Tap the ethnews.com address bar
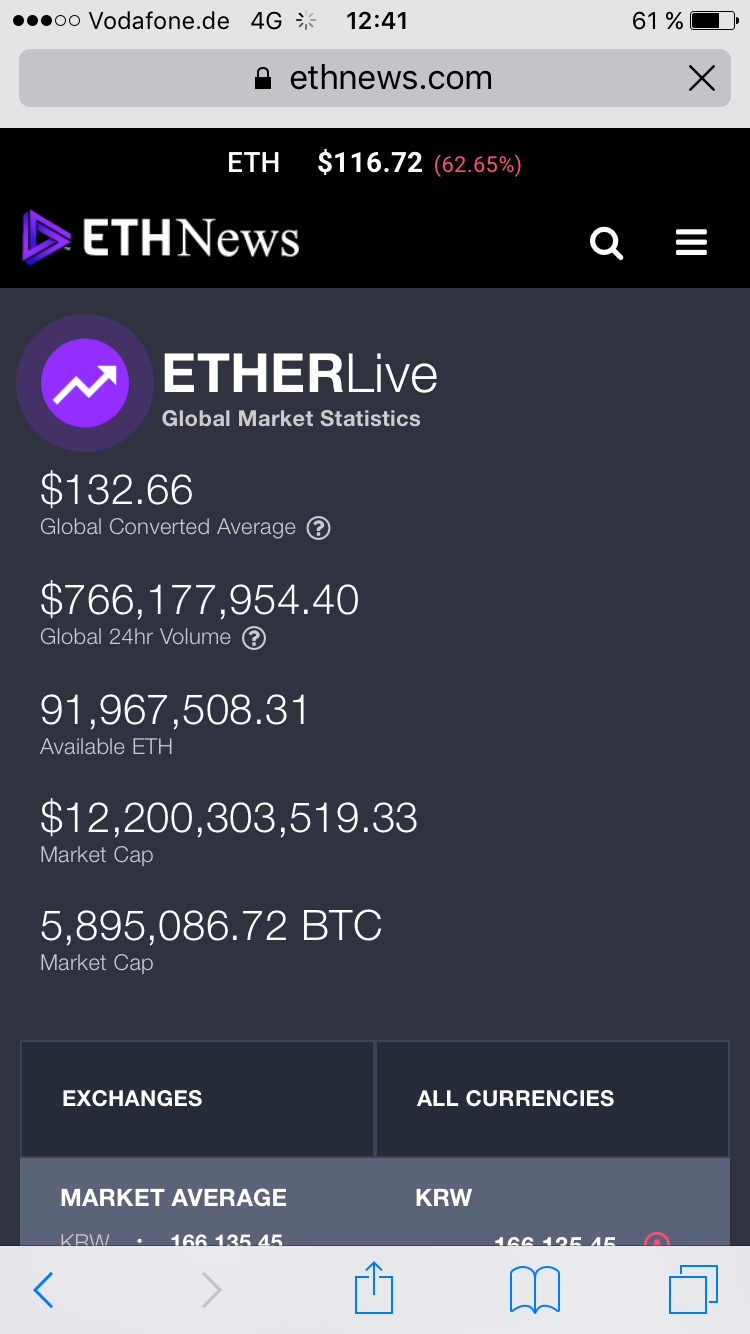 tap(375, 78)
